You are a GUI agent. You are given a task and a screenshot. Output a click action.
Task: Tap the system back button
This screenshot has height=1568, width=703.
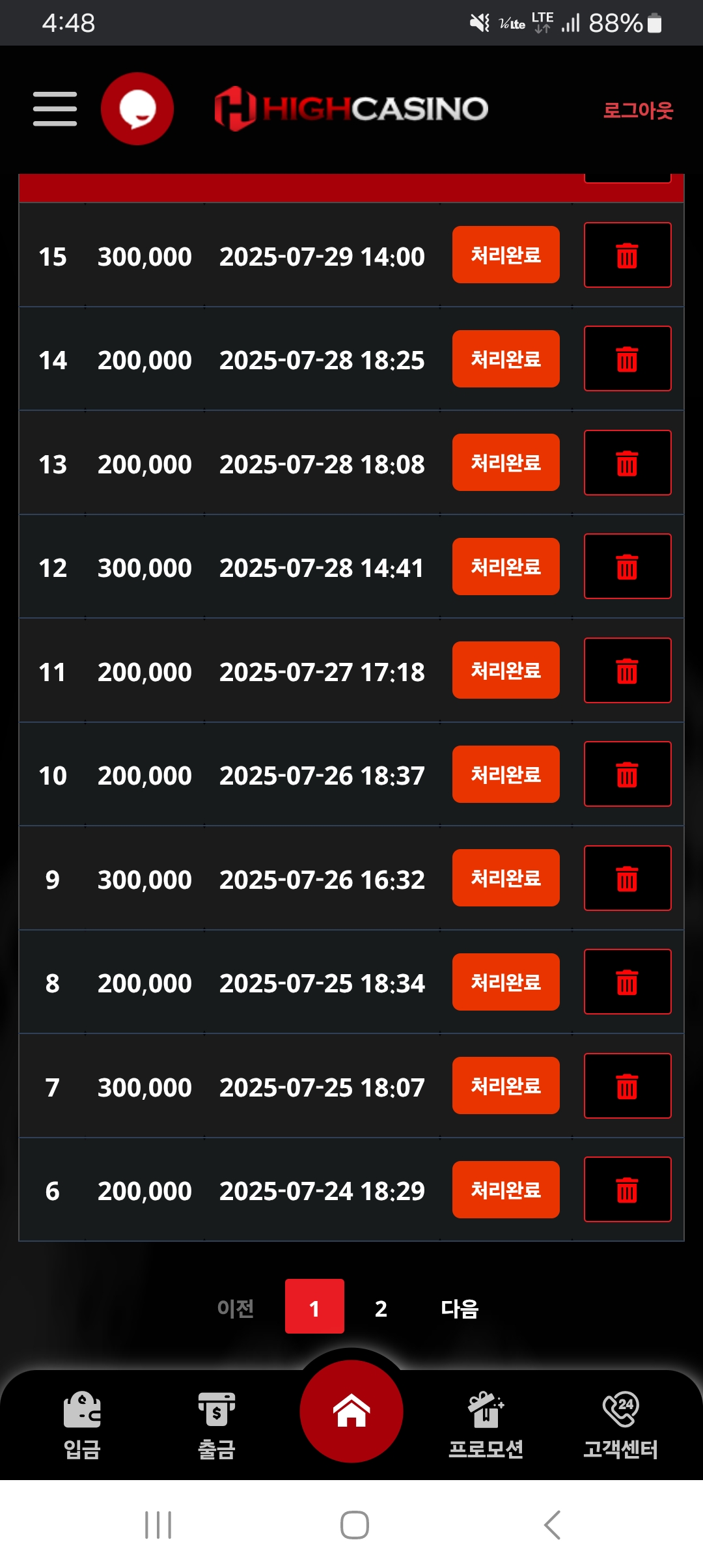tap(552, 1525)
